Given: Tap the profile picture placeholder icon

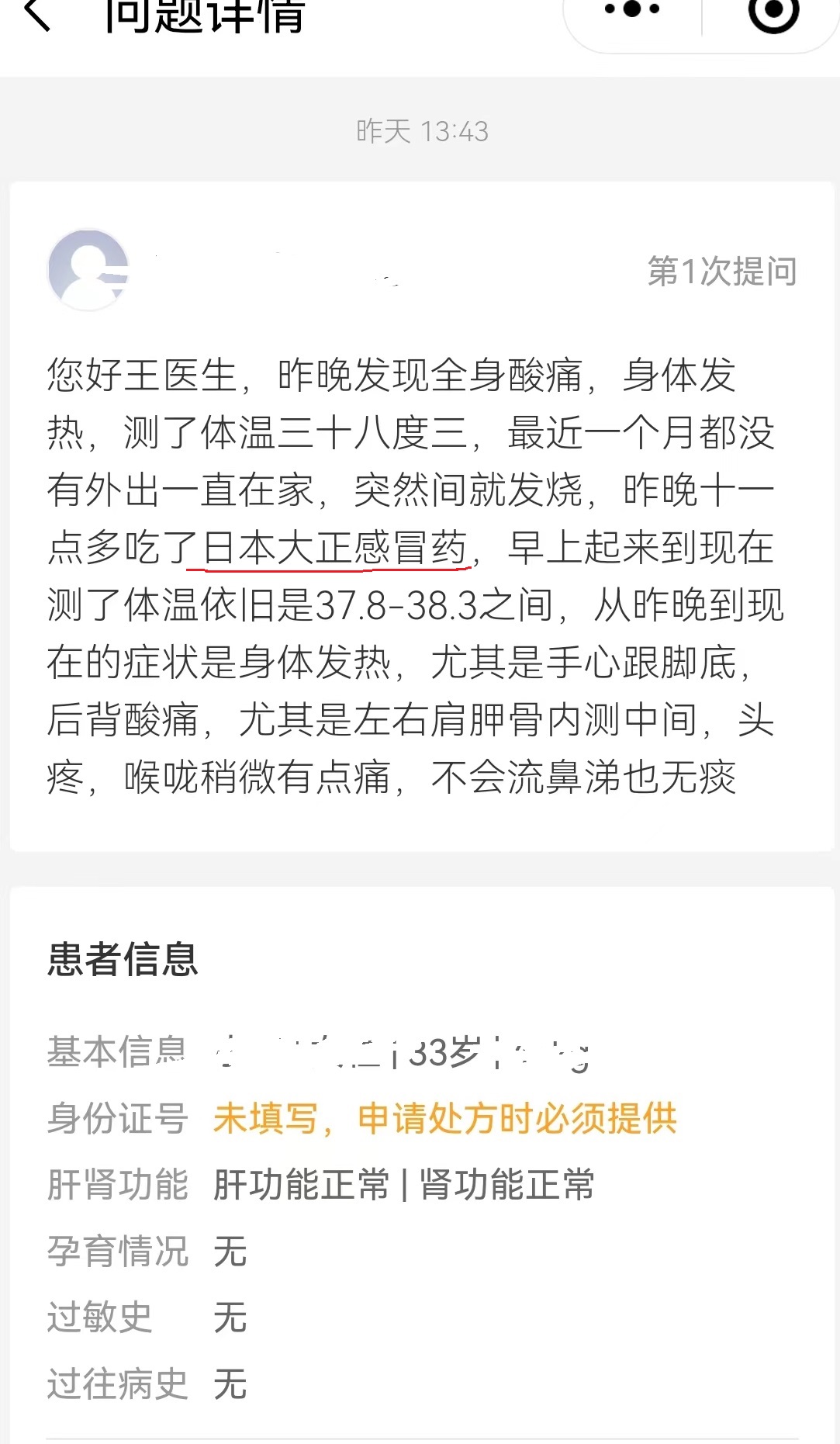Looking at the screenshot, I should tap(88, 269).
